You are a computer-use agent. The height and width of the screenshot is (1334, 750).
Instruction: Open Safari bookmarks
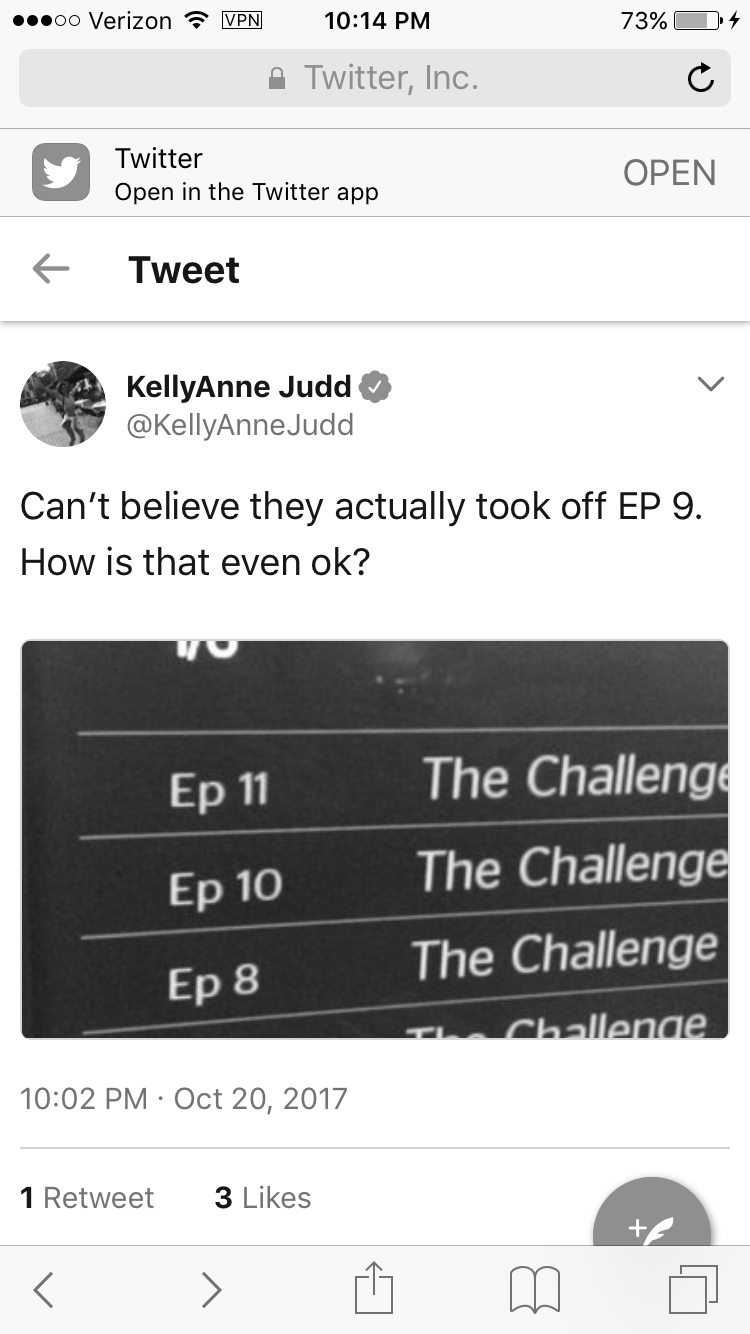pos(534,1289)
